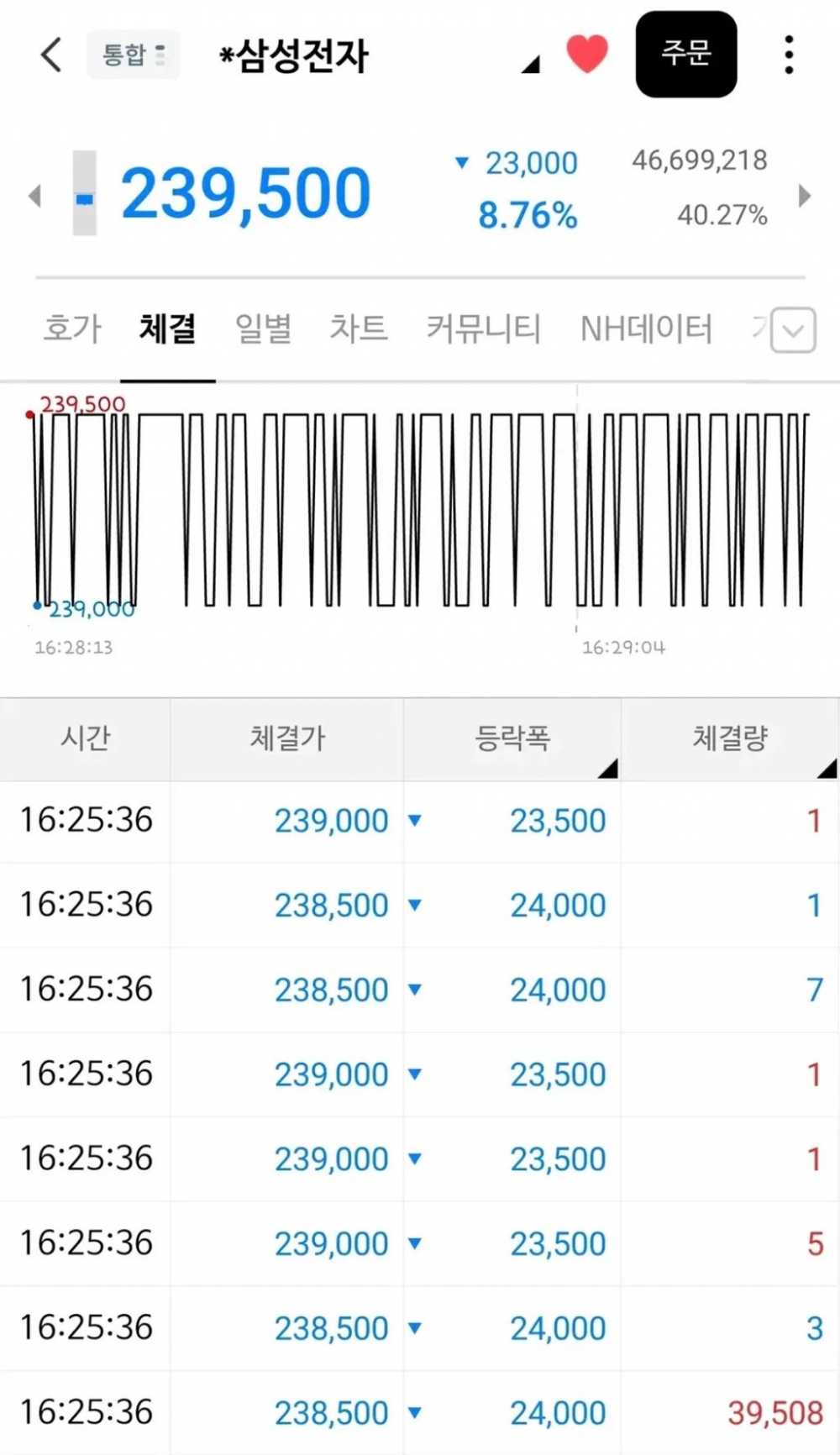Image resolution: width=840 pixels, height=1455 pixels.
Task: Change the 체결량 column display
Action: (730, 738)
